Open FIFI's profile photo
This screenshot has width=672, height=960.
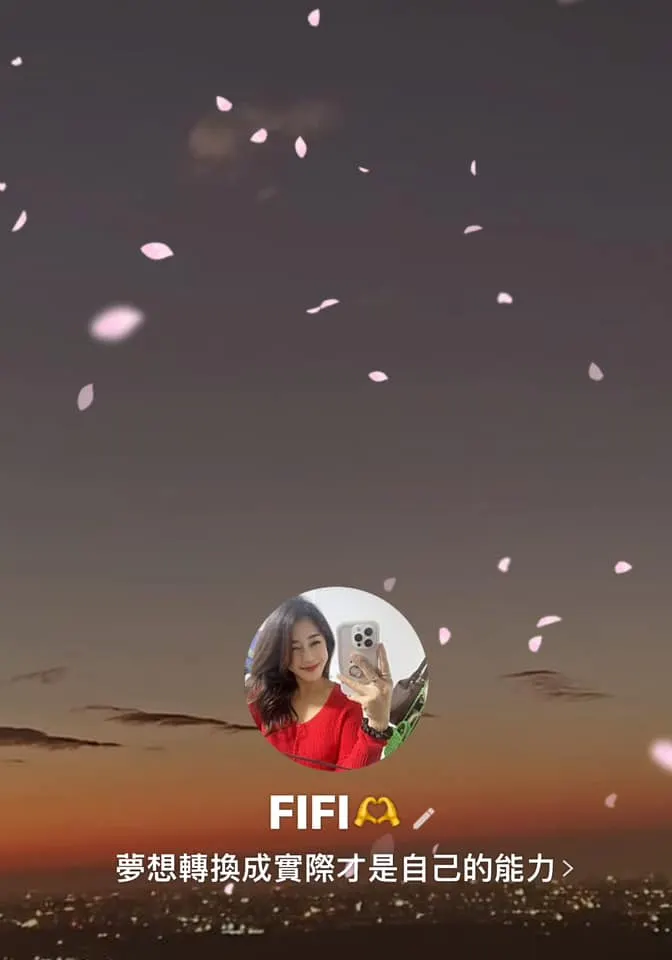336,678
